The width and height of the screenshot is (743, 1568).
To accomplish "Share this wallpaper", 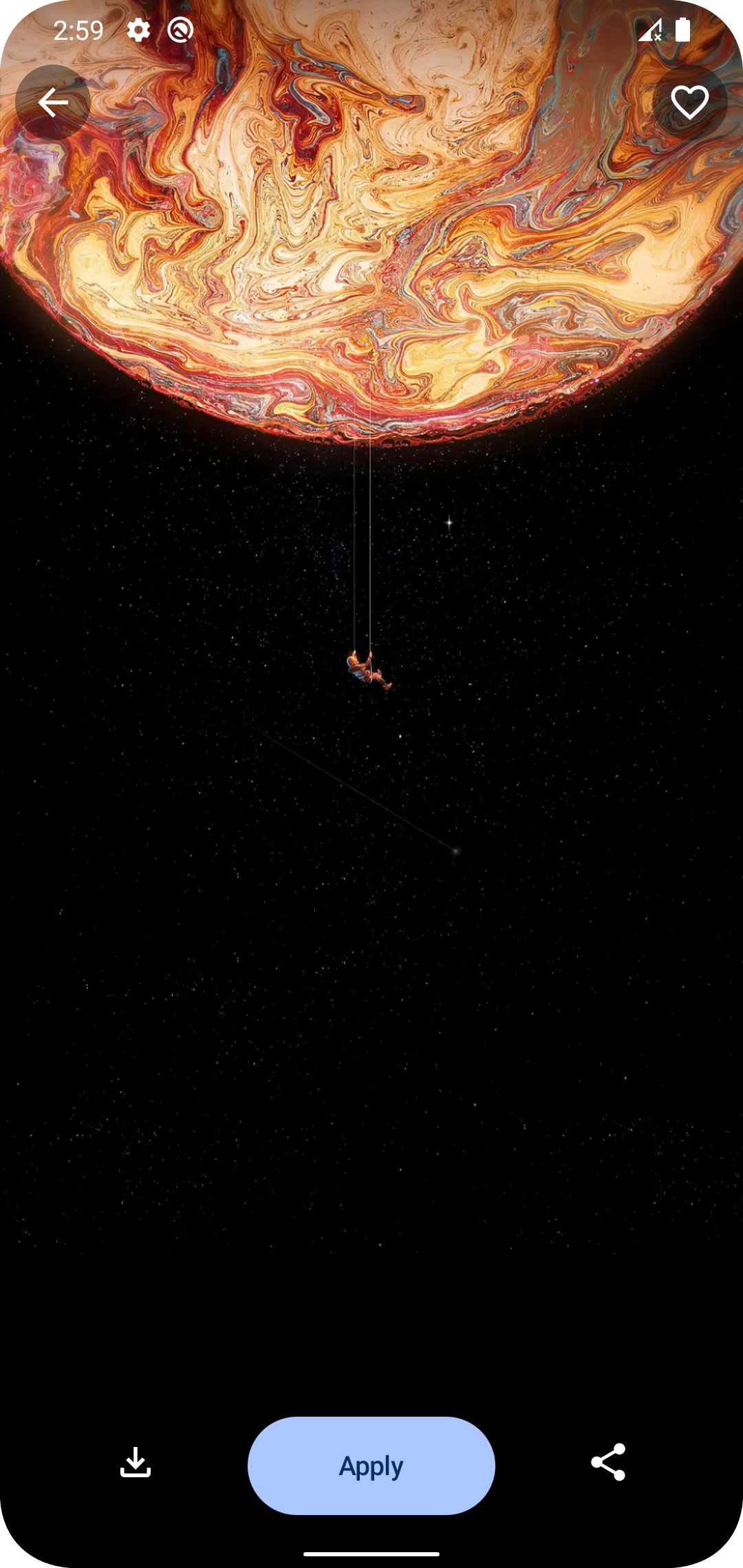I will tap(608, 1462).
